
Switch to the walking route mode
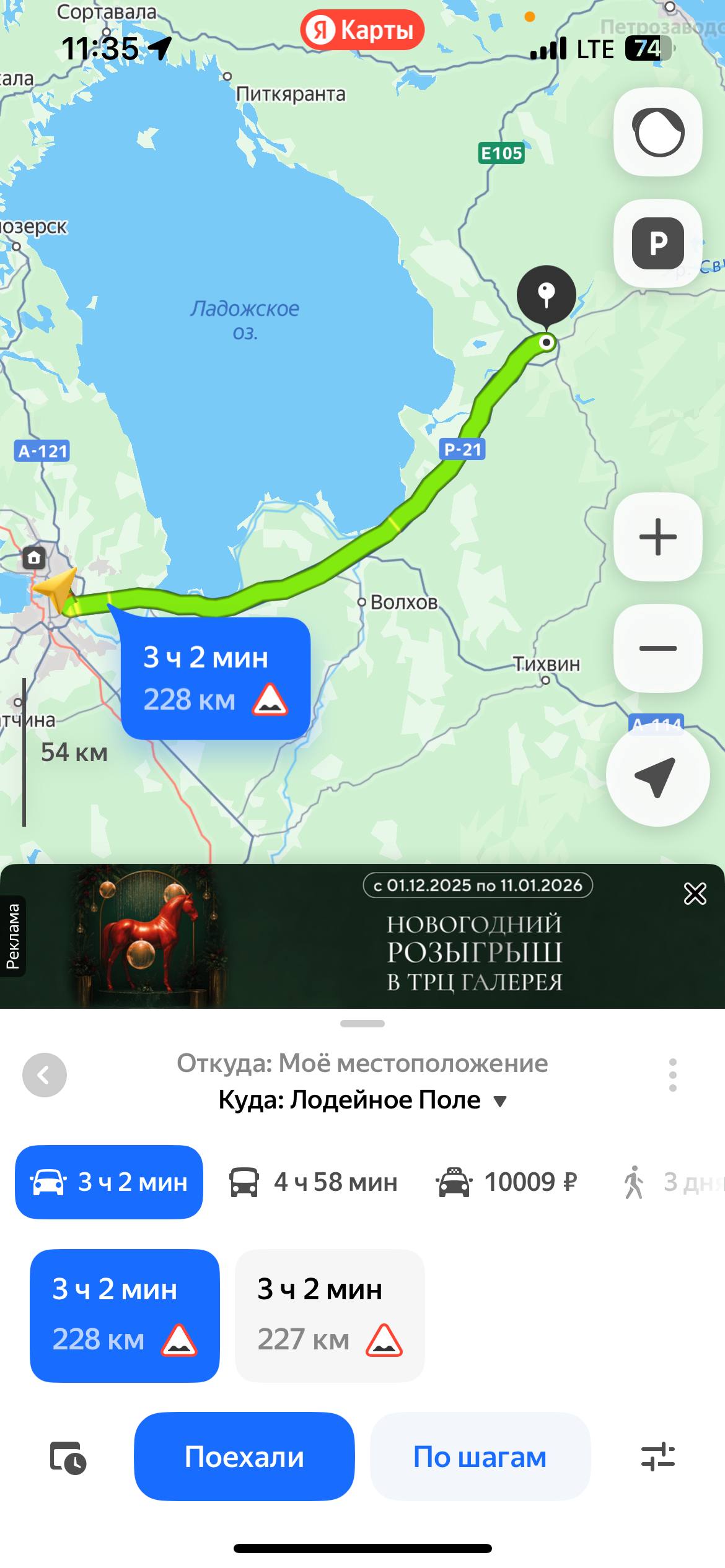point(669,1182)
